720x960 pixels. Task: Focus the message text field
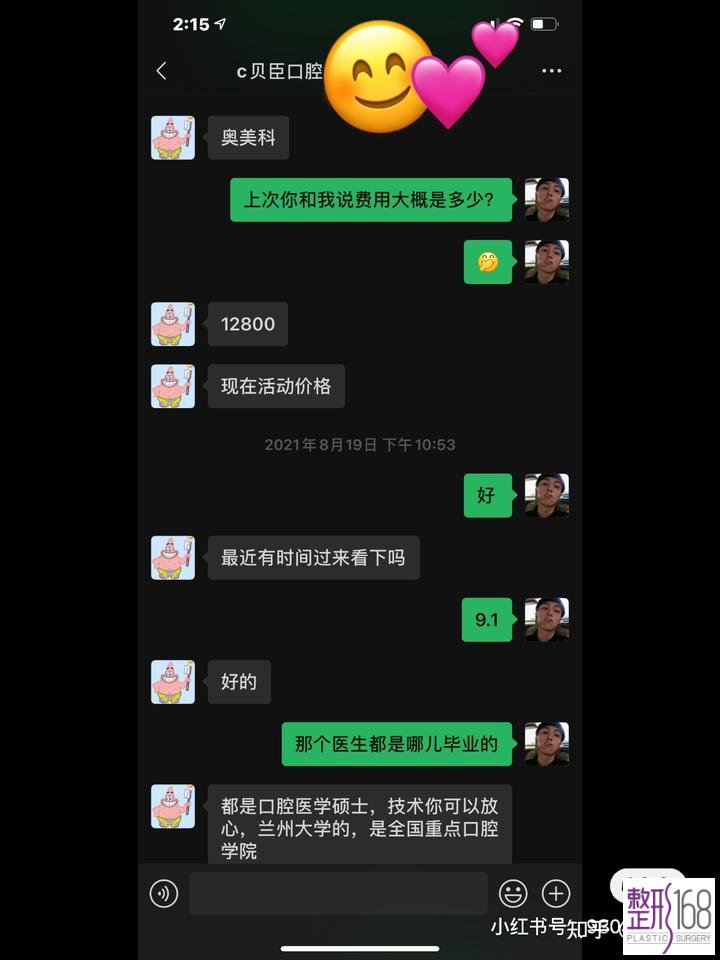coord(338,893)
